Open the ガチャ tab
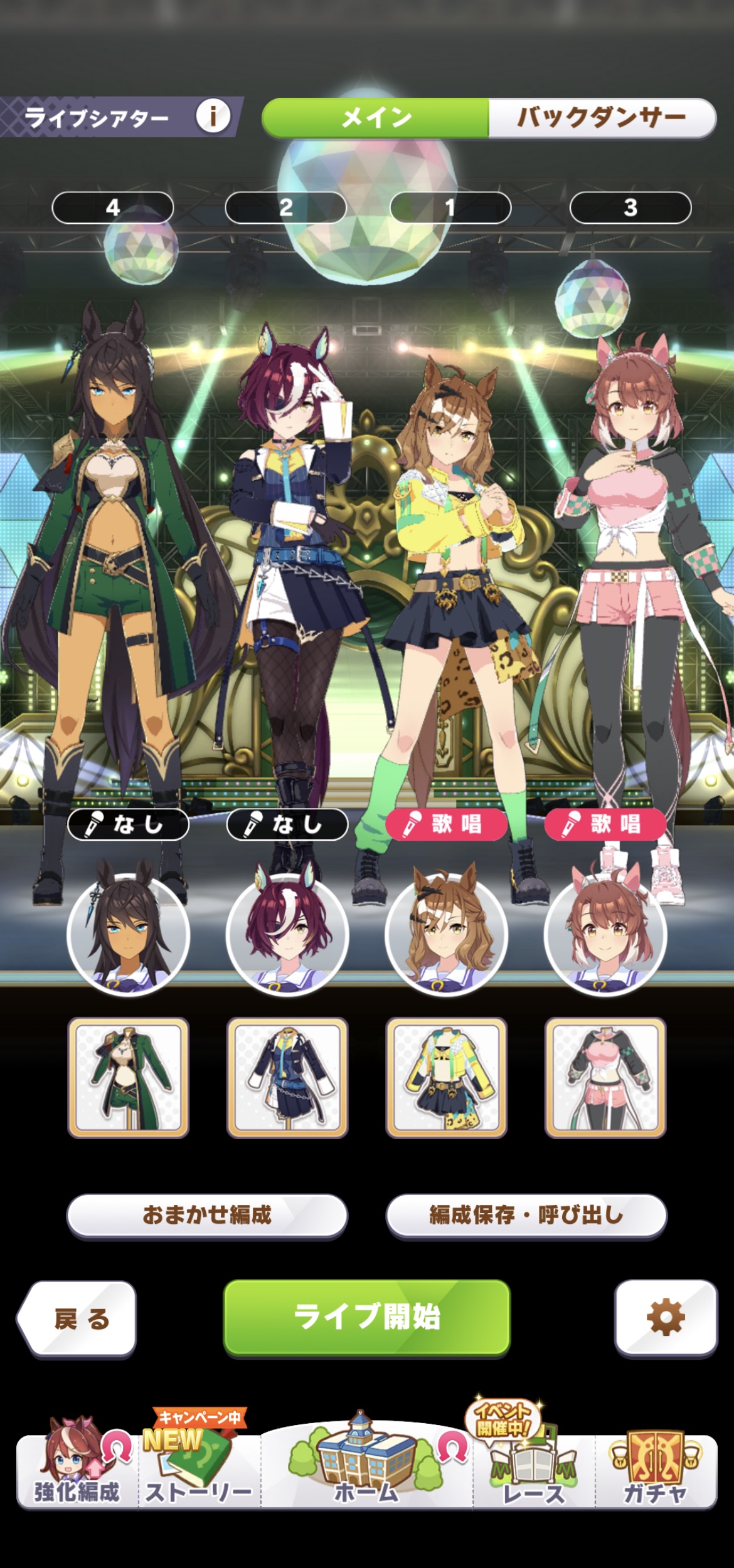This screenshot has width=734, height=1568. pyautogui.click(x=655, y=1470)
